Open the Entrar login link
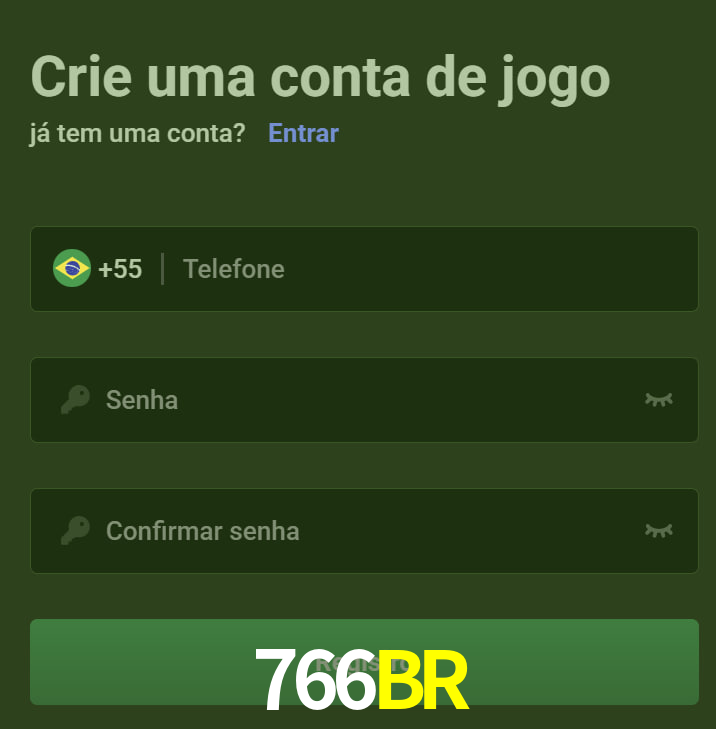The width and height of the screenshot is (716, 729). 303,133
